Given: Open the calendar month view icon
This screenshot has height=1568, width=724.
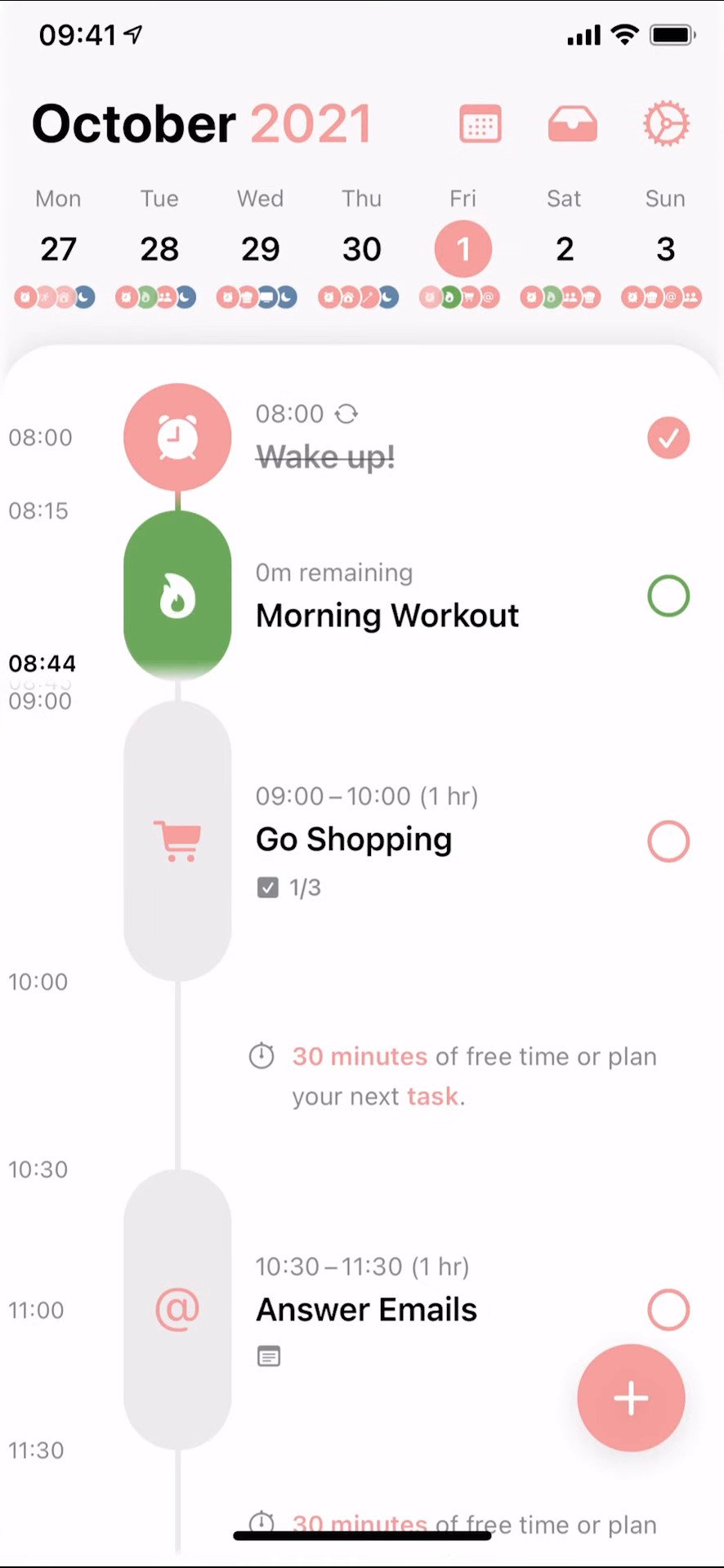Looking at the screenshot, I should point(480,124).
